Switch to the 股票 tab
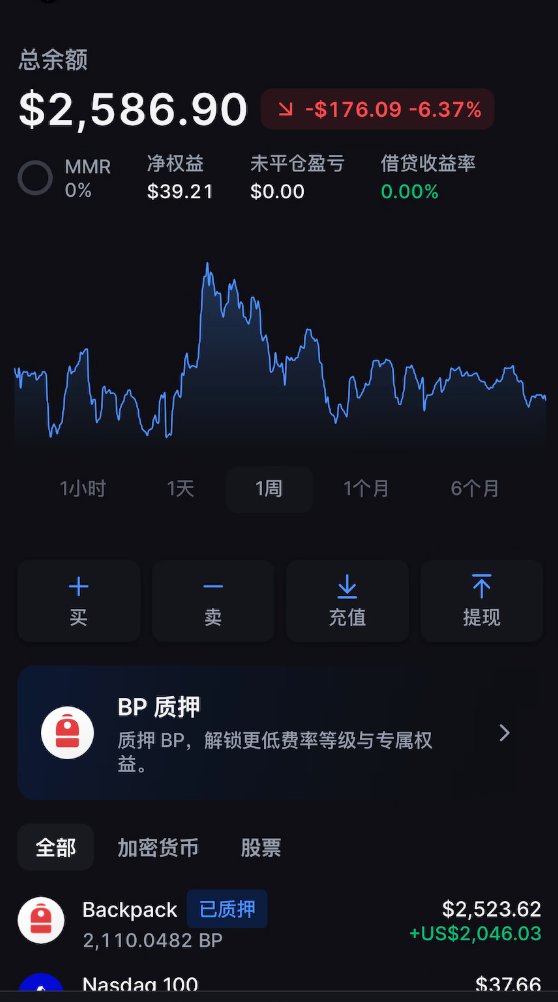The image size is (558, 1002). tap(261, 847)
